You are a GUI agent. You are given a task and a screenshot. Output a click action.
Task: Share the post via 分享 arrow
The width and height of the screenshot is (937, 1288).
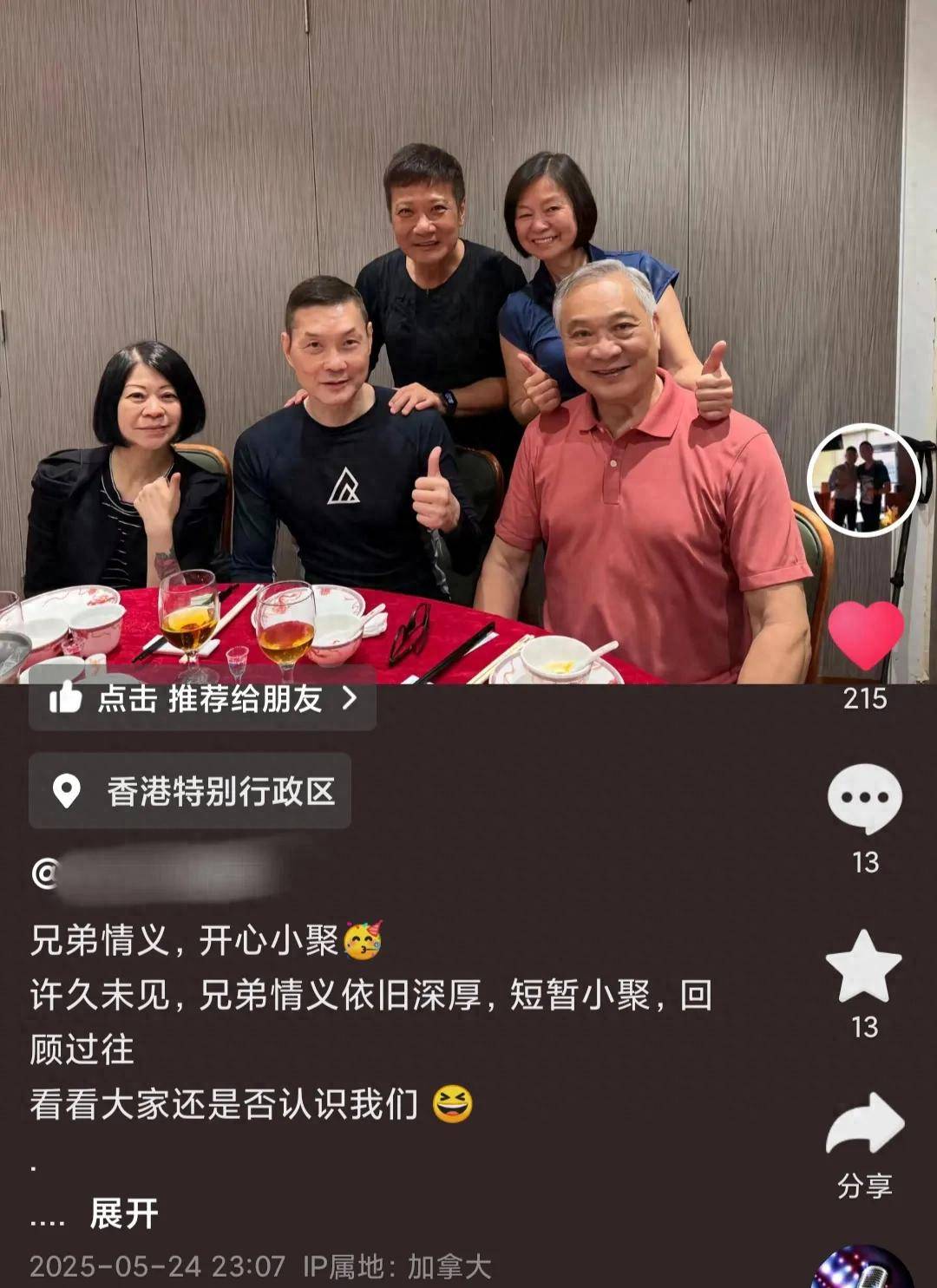pyautogui.click(x=865, y=1124)
